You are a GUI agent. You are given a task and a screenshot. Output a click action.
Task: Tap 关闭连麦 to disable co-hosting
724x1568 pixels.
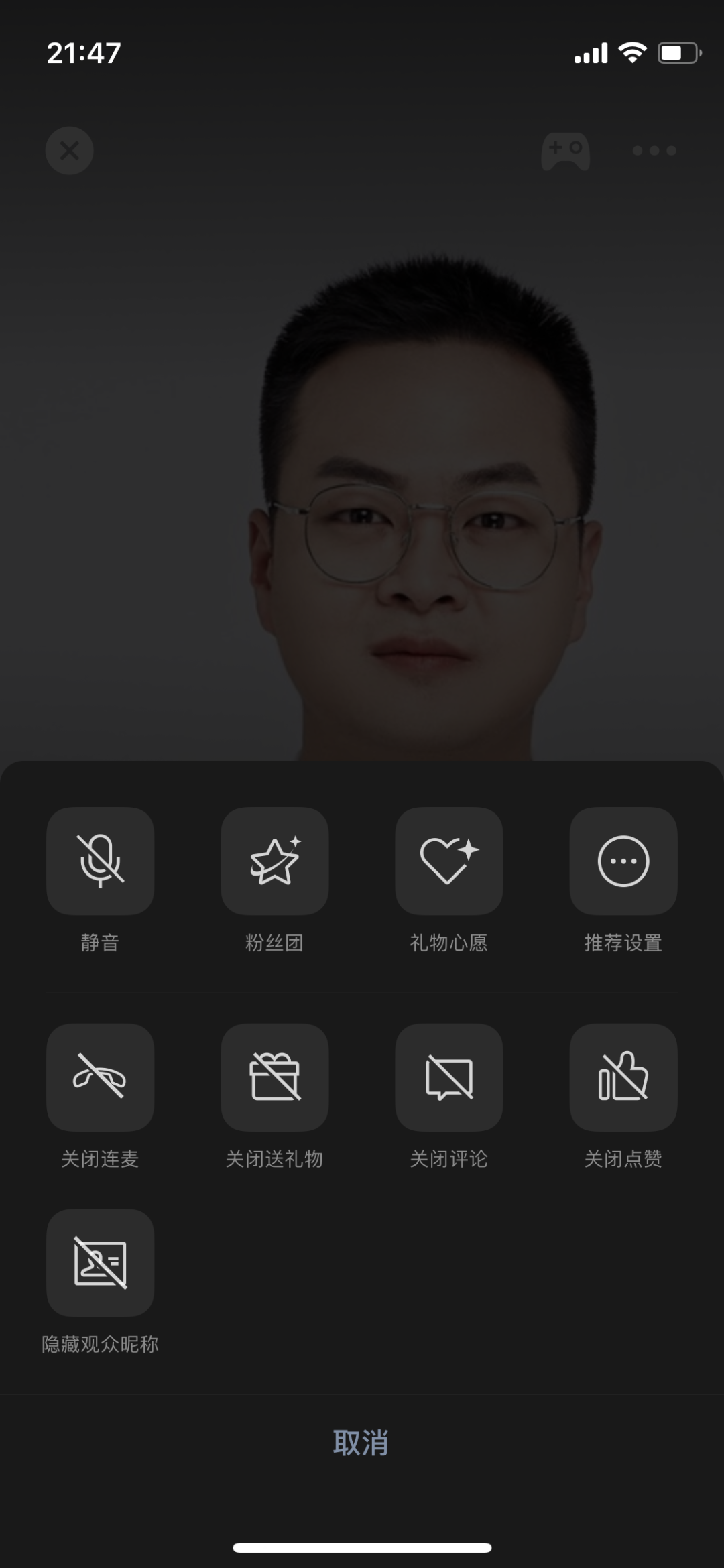coord(100,1077)
